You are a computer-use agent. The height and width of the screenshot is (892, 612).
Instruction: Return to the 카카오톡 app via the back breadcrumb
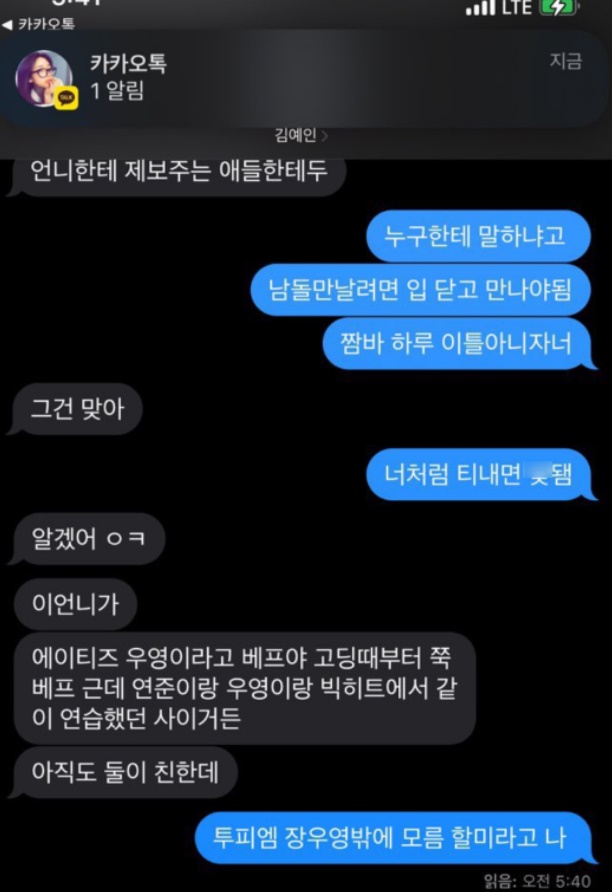[x=40, y=23]
